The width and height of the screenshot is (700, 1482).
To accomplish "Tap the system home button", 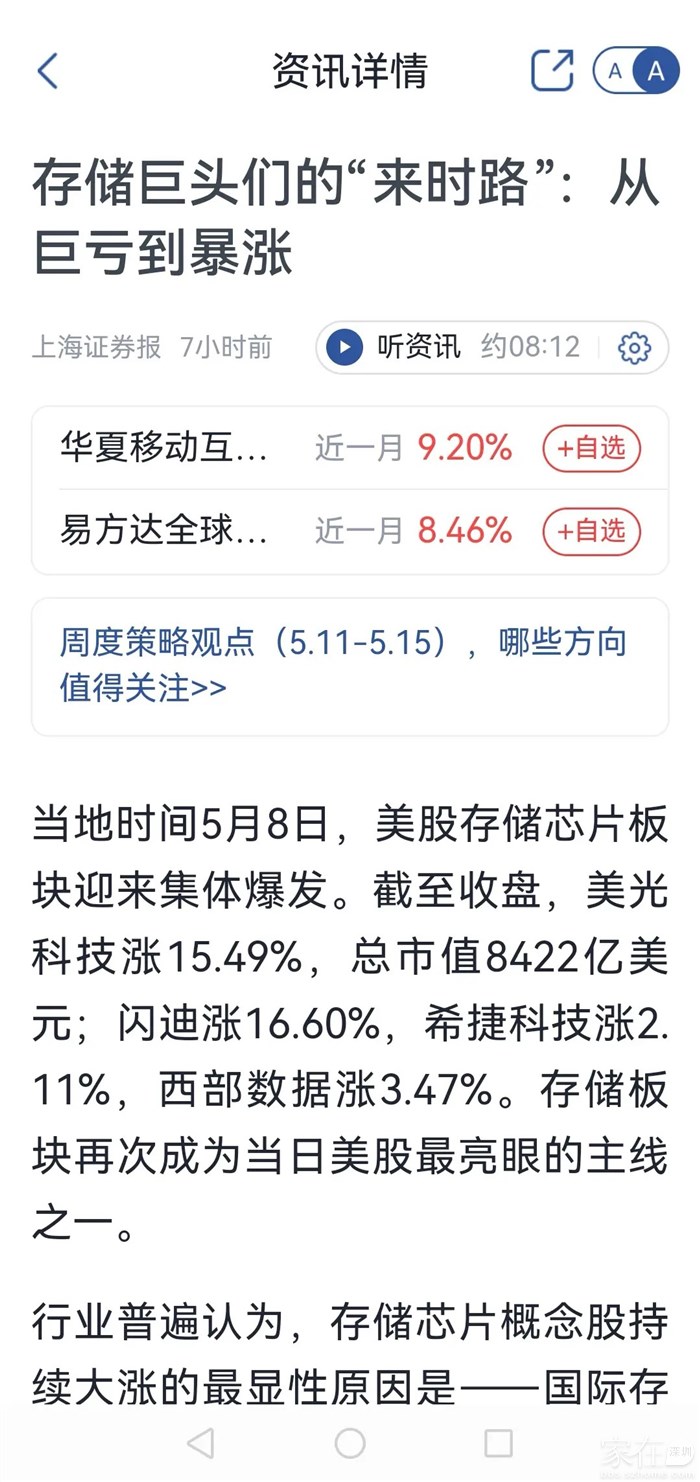I will coord(350,1442).
